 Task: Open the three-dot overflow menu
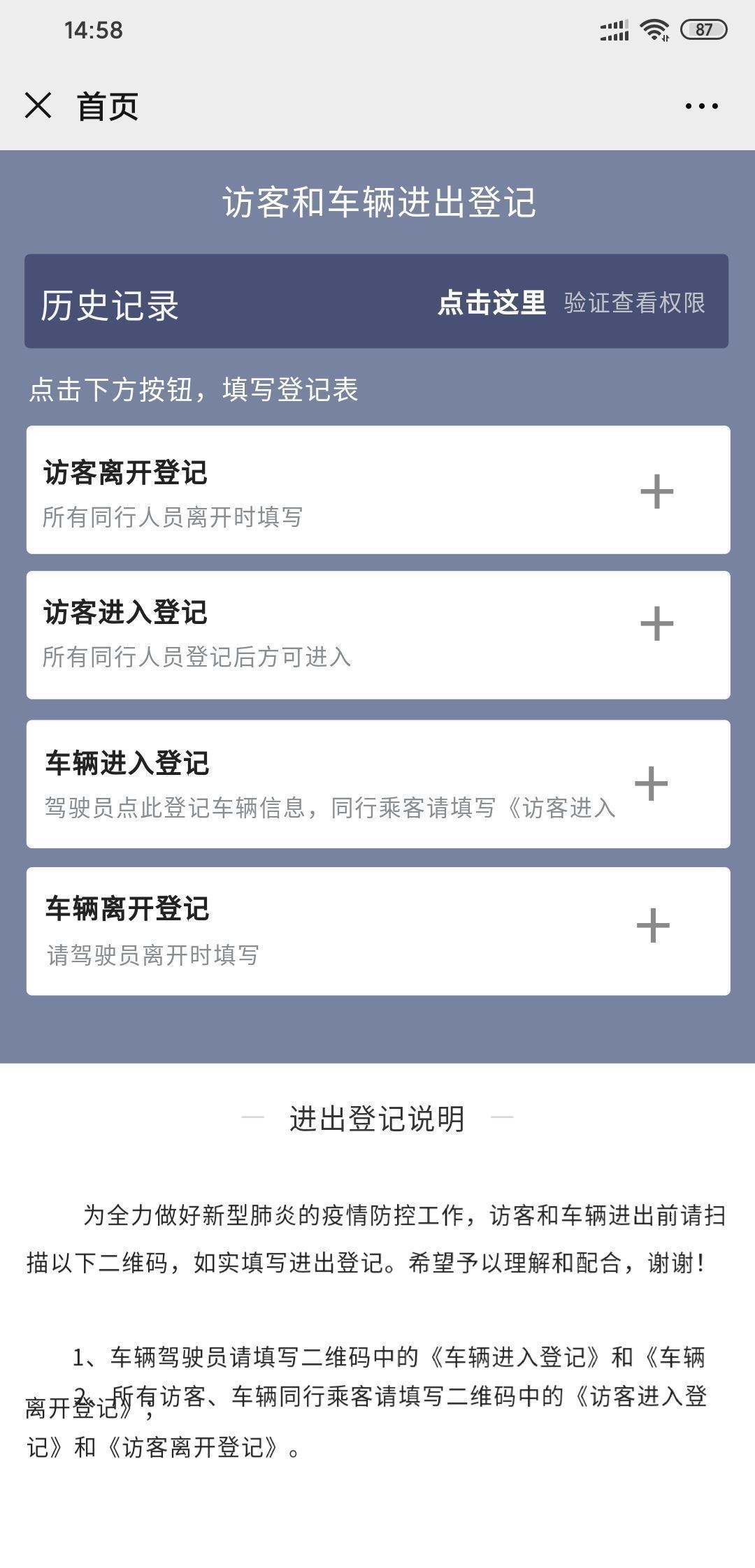[701, 106]
